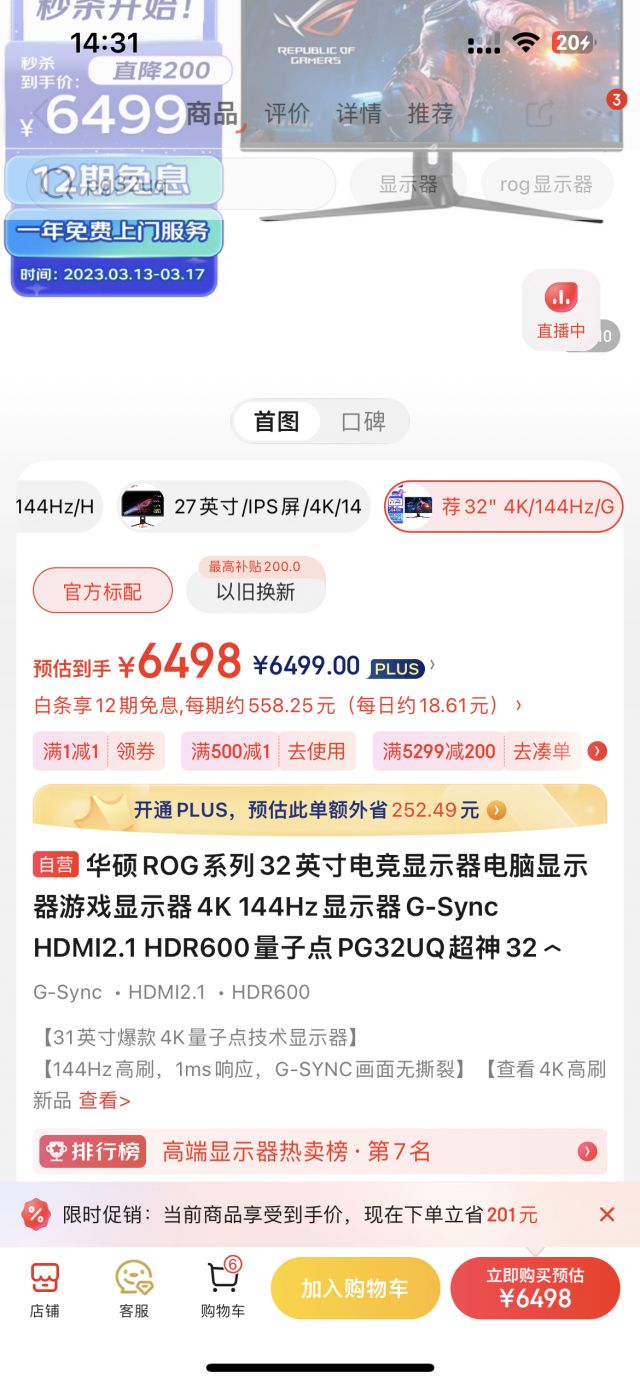Buy now with 立即购买 ¥6498
This screenshot has height=1385, width=640.
click(535, 1288)
